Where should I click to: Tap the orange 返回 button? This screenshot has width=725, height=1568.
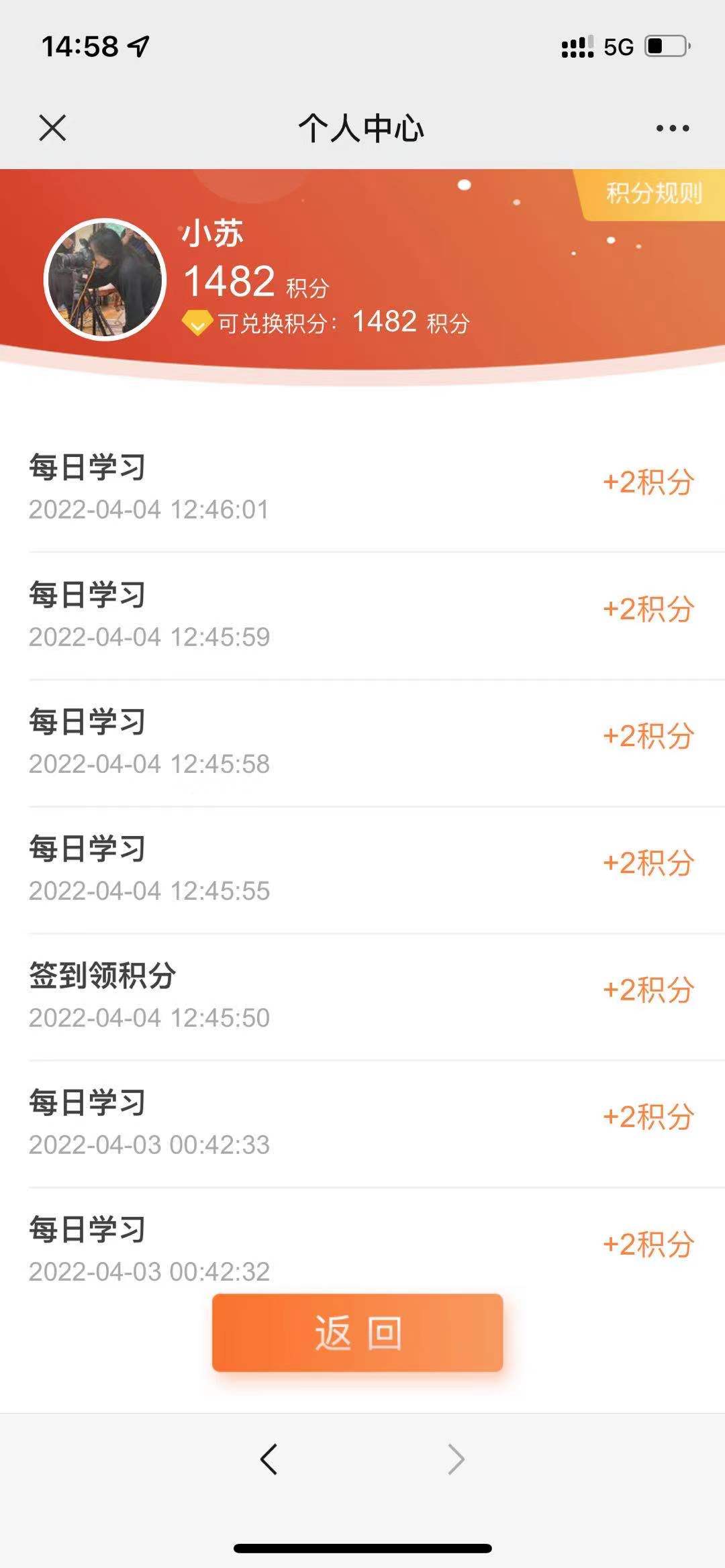[x=357, y=1332]
